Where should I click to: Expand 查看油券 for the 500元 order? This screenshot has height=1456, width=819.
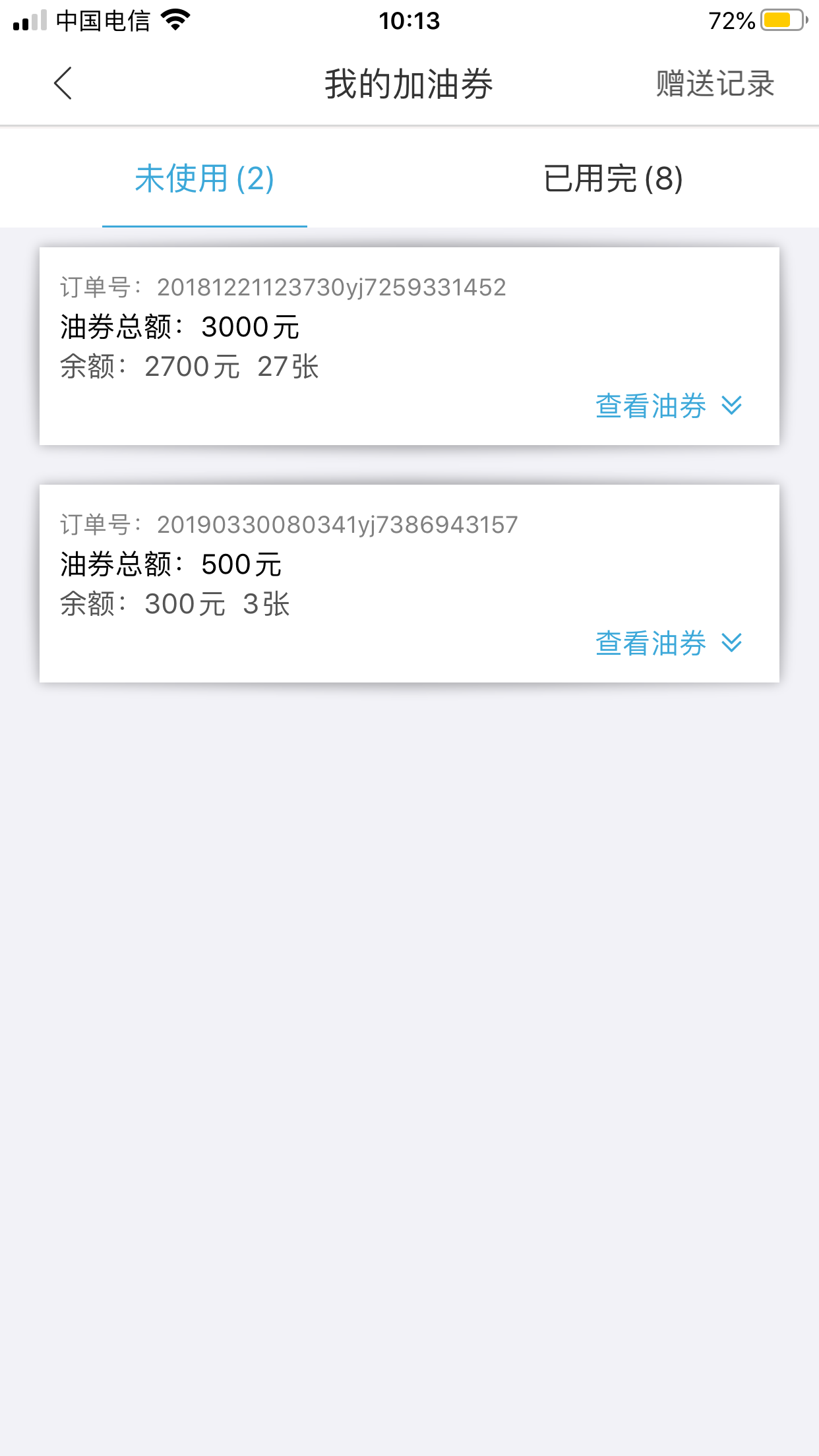click(668, 643)
